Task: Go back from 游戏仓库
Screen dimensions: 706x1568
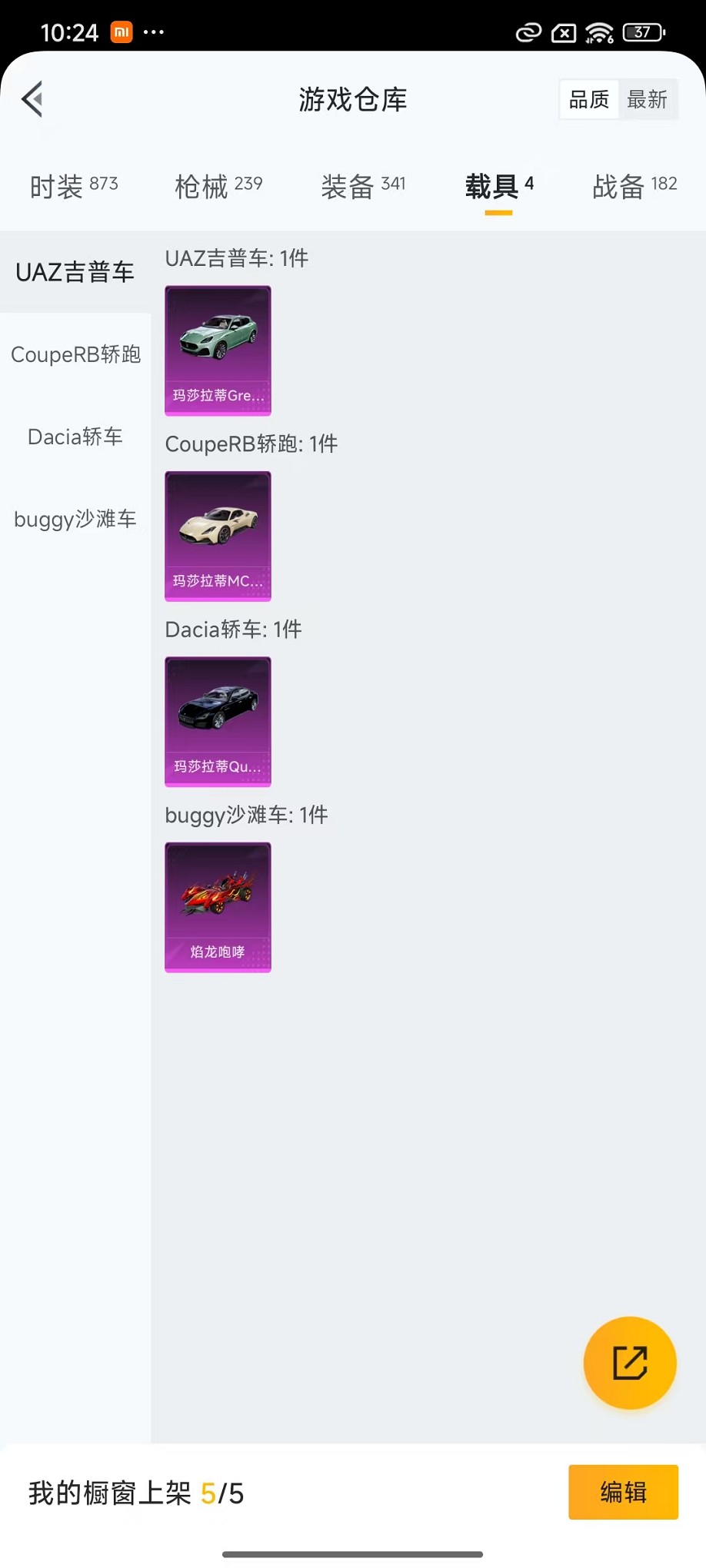Action: (32, 99)
